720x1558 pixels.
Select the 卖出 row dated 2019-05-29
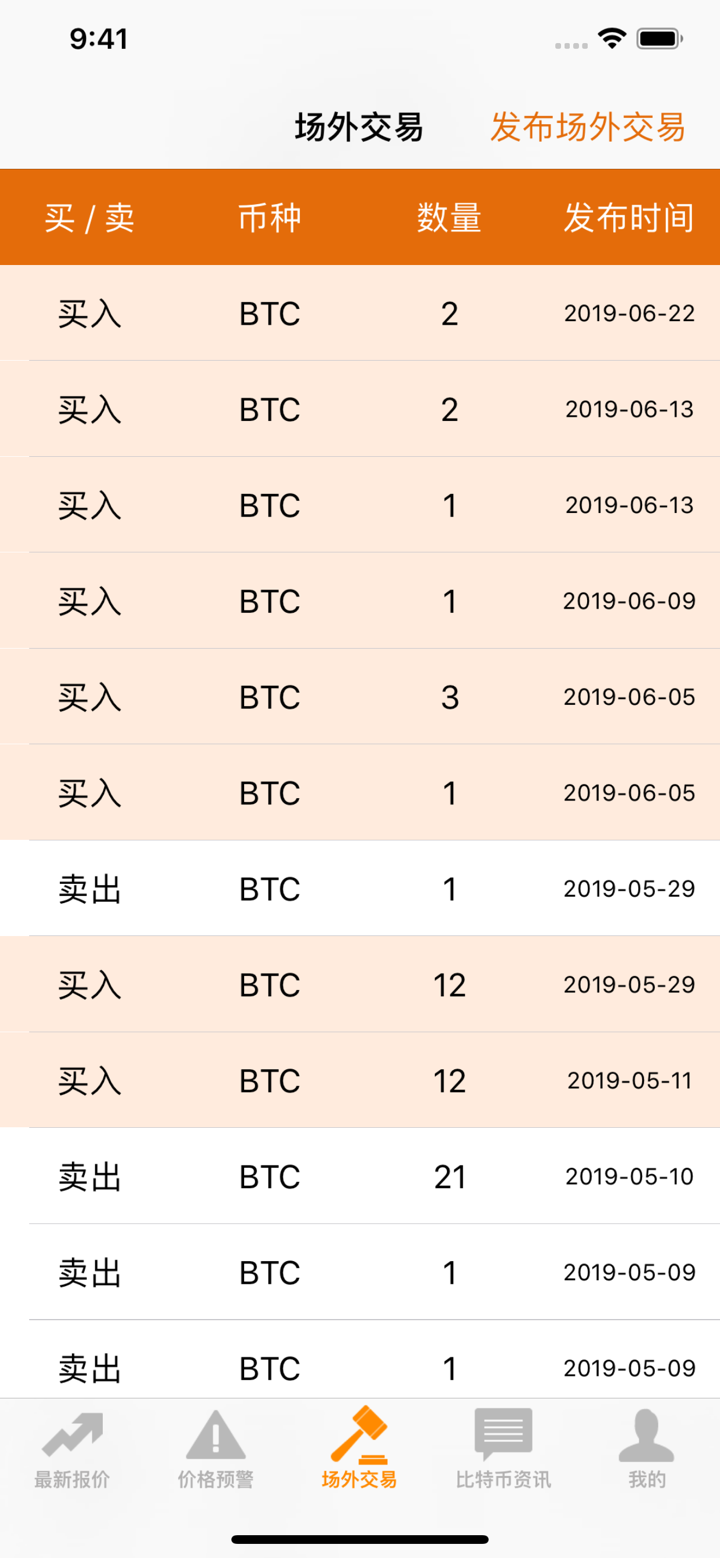tap(360, 888)
